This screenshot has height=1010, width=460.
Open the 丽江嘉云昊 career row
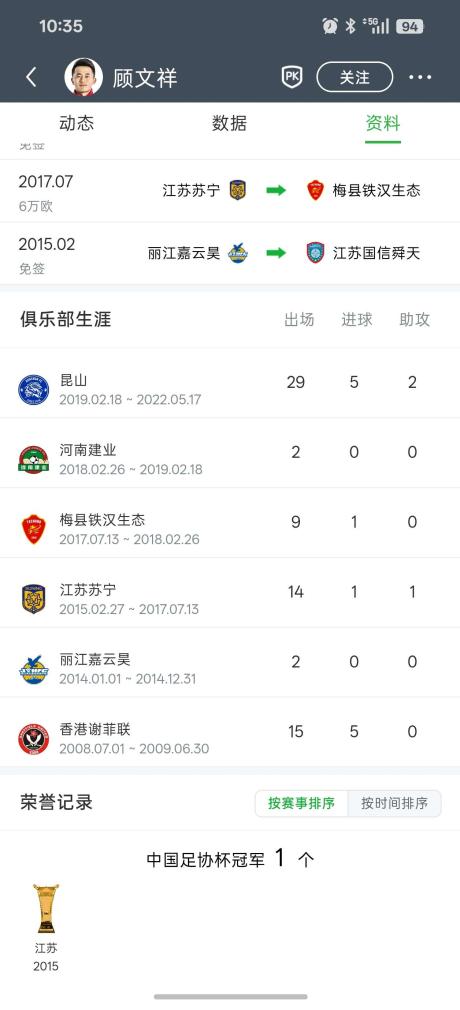(230, 662)
